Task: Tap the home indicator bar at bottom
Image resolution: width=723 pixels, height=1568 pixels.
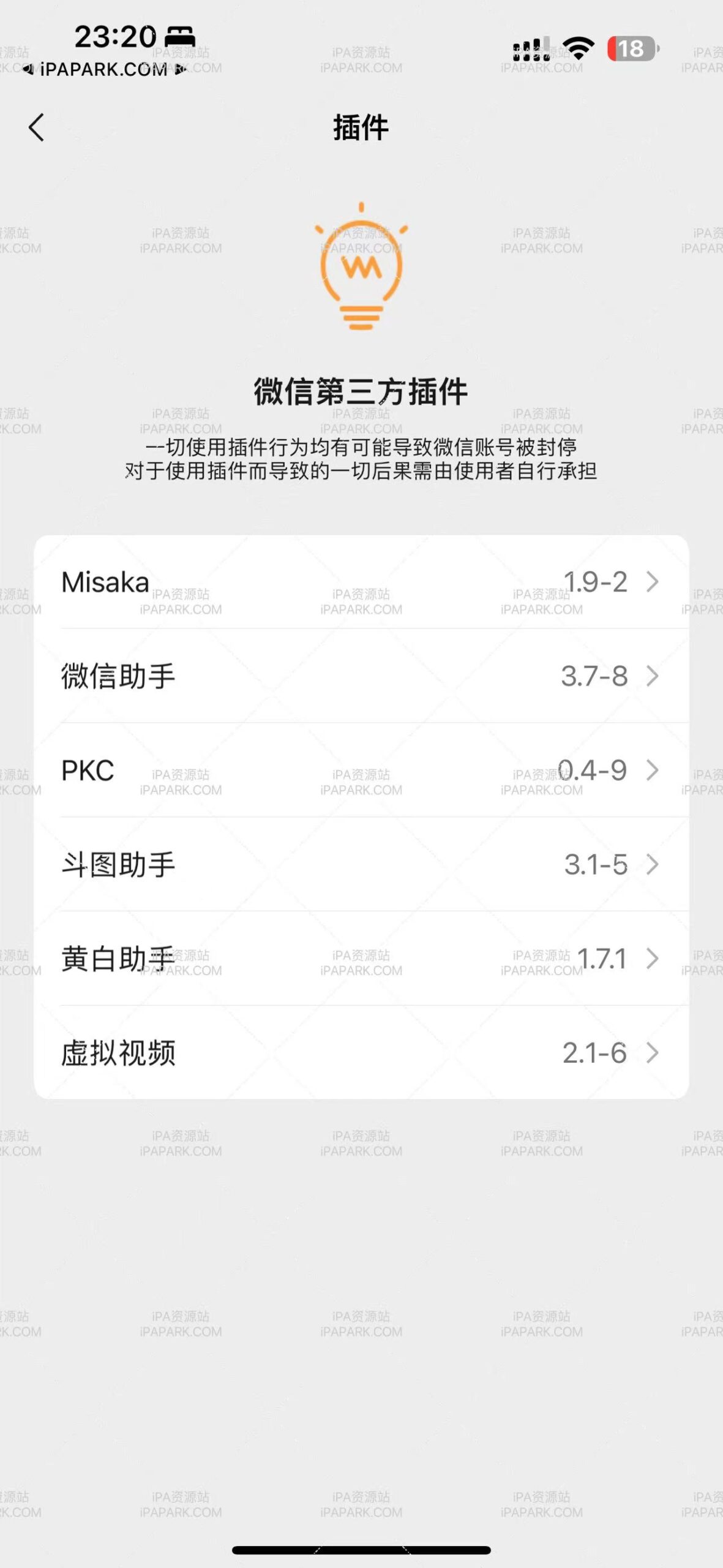Action: click(361, 1548)
